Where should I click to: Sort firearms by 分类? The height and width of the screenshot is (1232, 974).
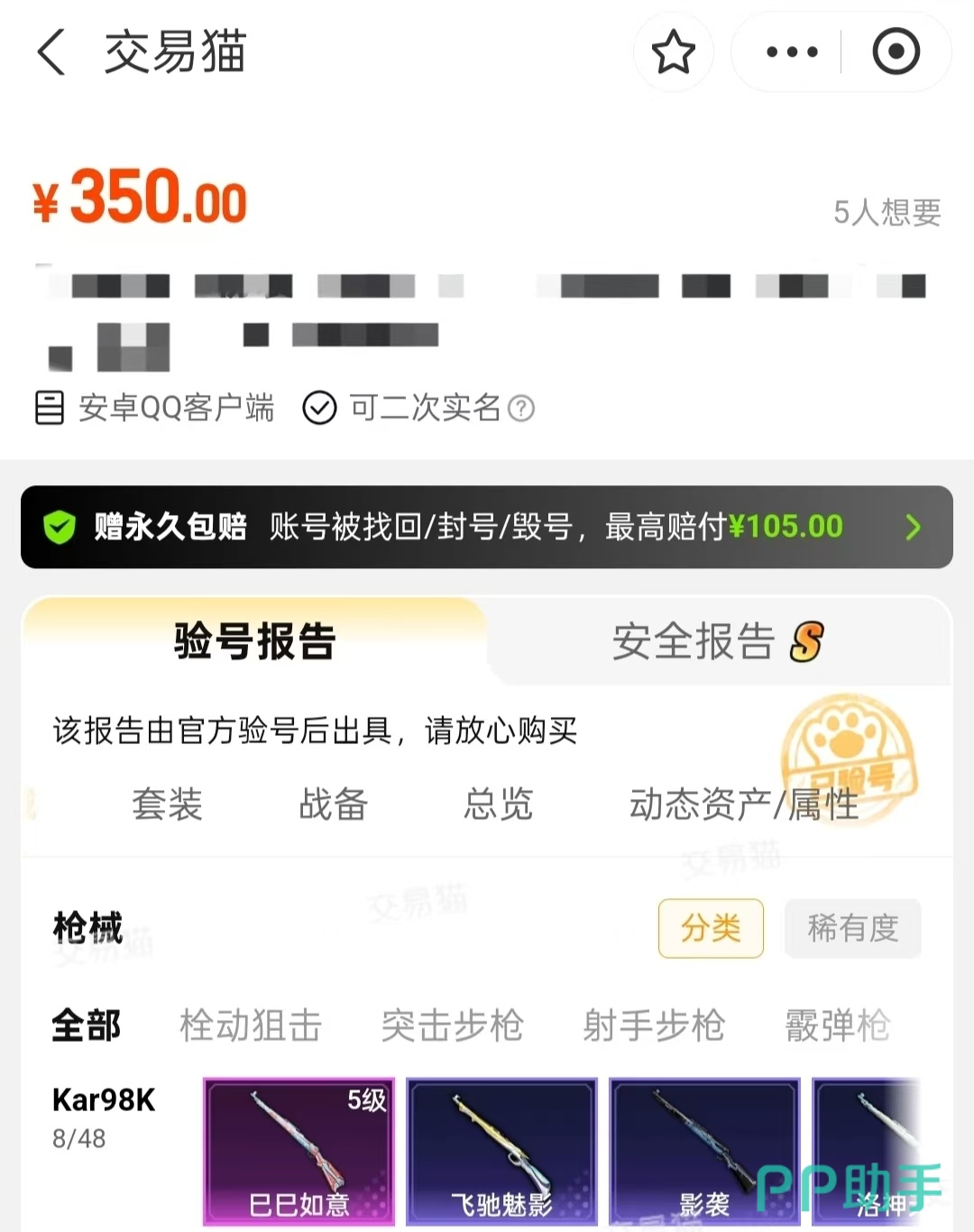[711, 928]
